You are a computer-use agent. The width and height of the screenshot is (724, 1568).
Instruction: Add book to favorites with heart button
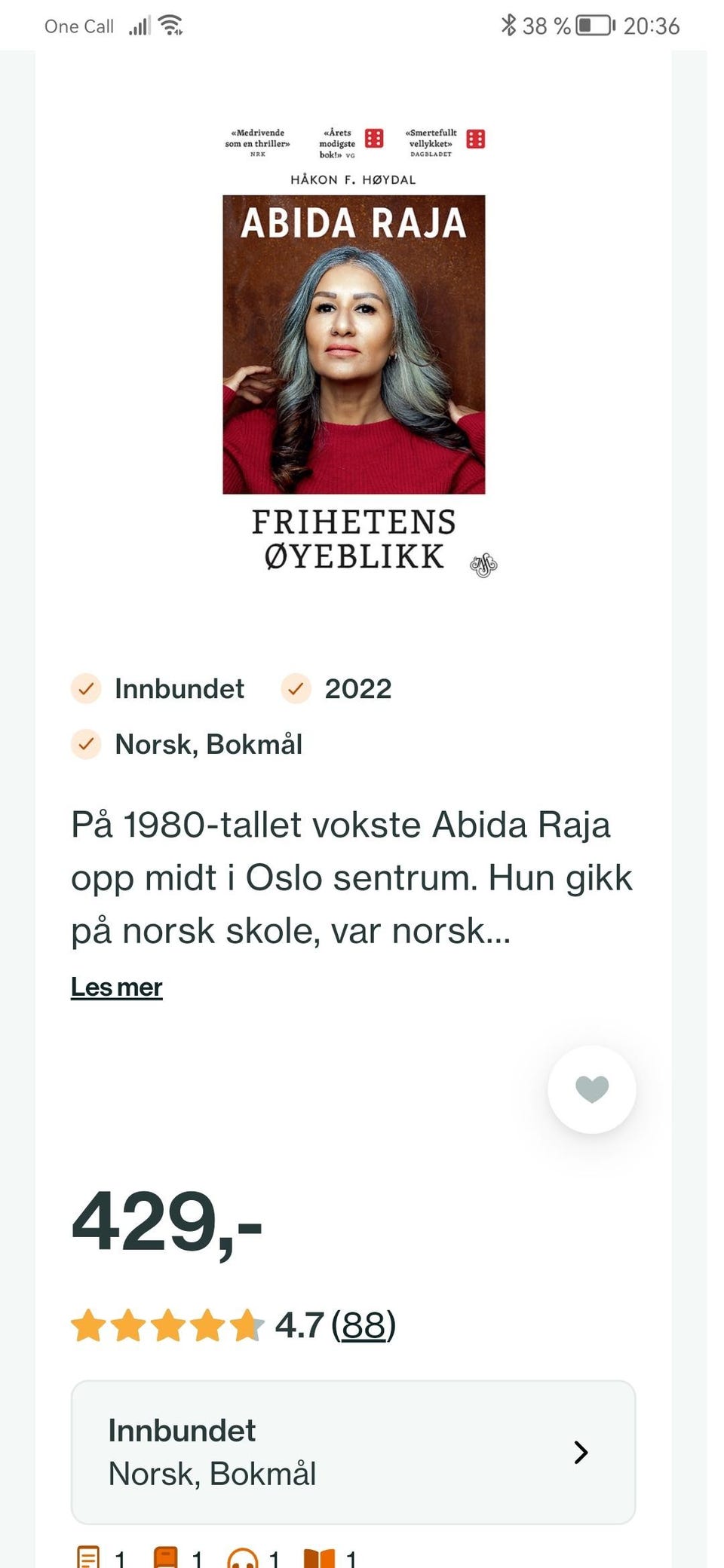[x=591, y=1089]
